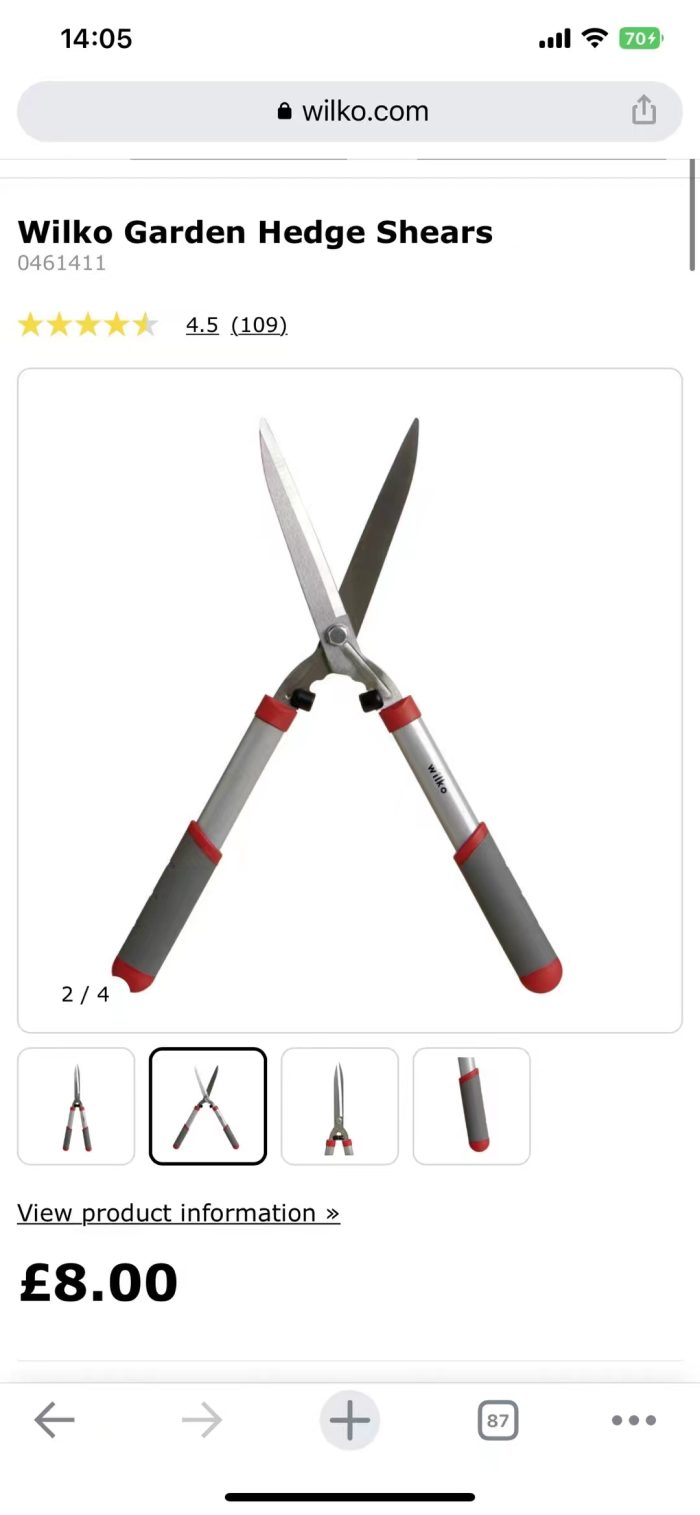Select the fourth thumbnail showing the handle grip
The width and height of the screenshot is (700, 1515).
coord(472,1106)
